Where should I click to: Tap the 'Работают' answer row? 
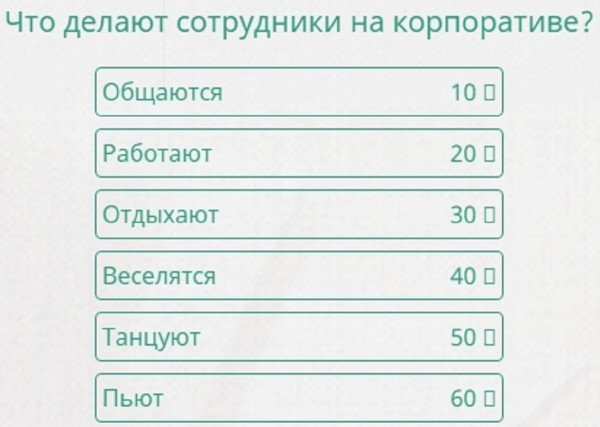[x=299, y=155]
